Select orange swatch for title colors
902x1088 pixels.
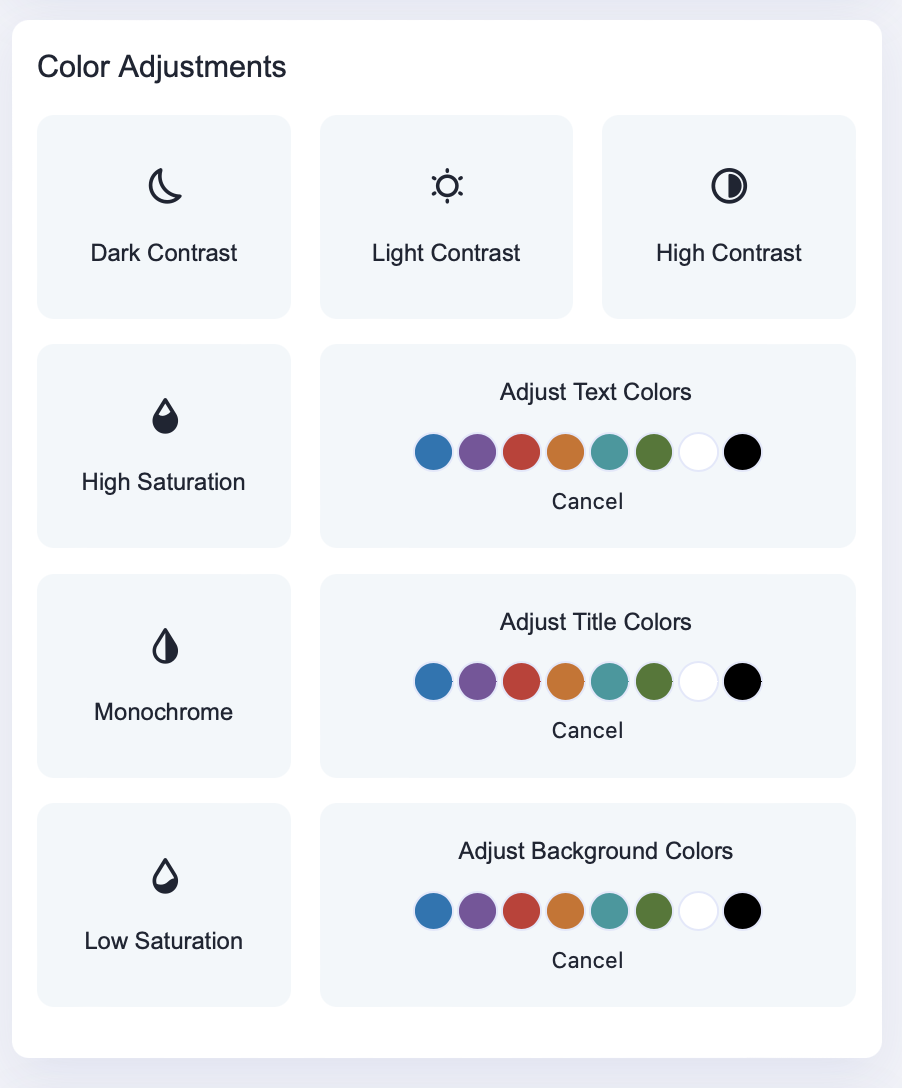(565, 682)
